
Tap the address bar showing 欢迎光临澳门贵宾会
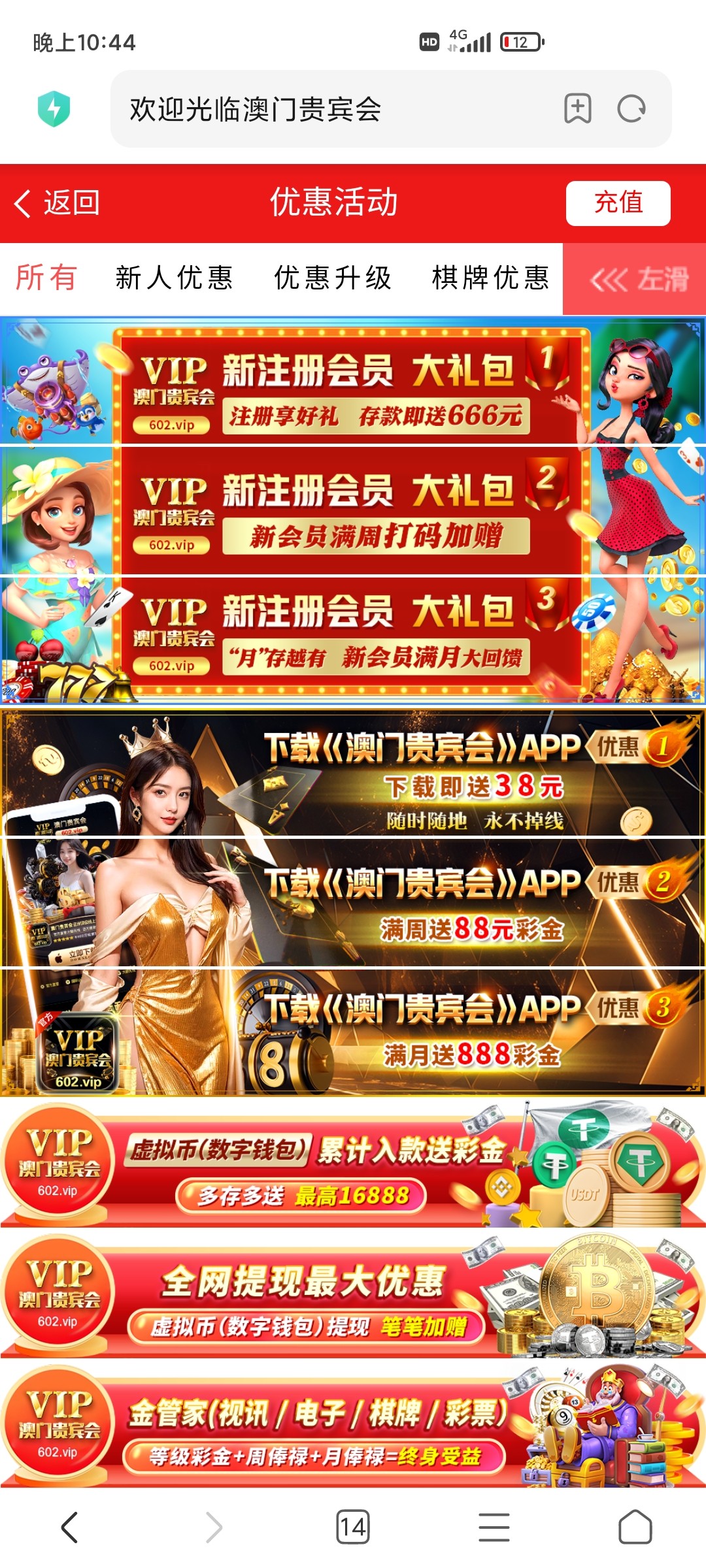click(x=327, y=109)
